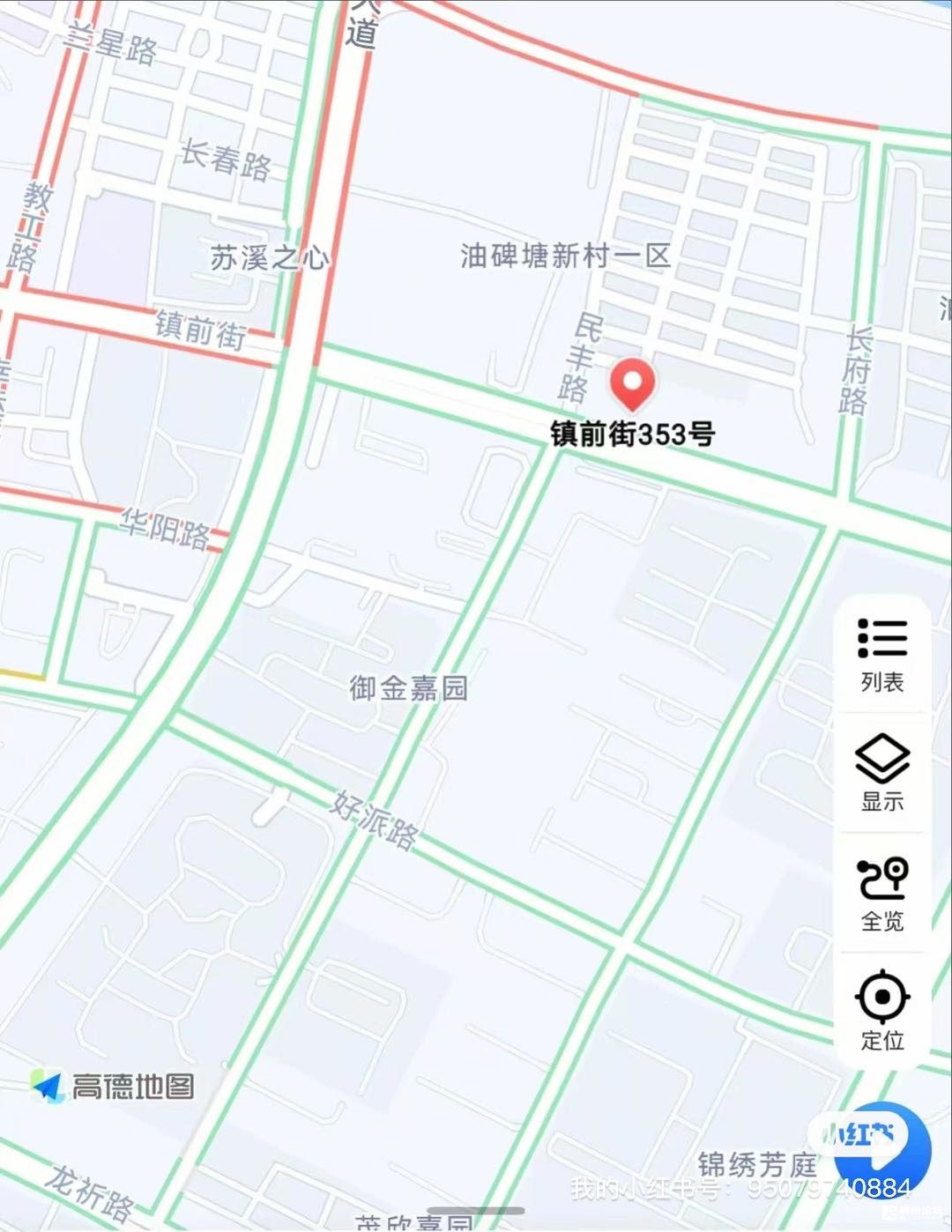Open the 显示 map layers options
The width and height of the screenshot is (952, 1232).
(881, 773)
